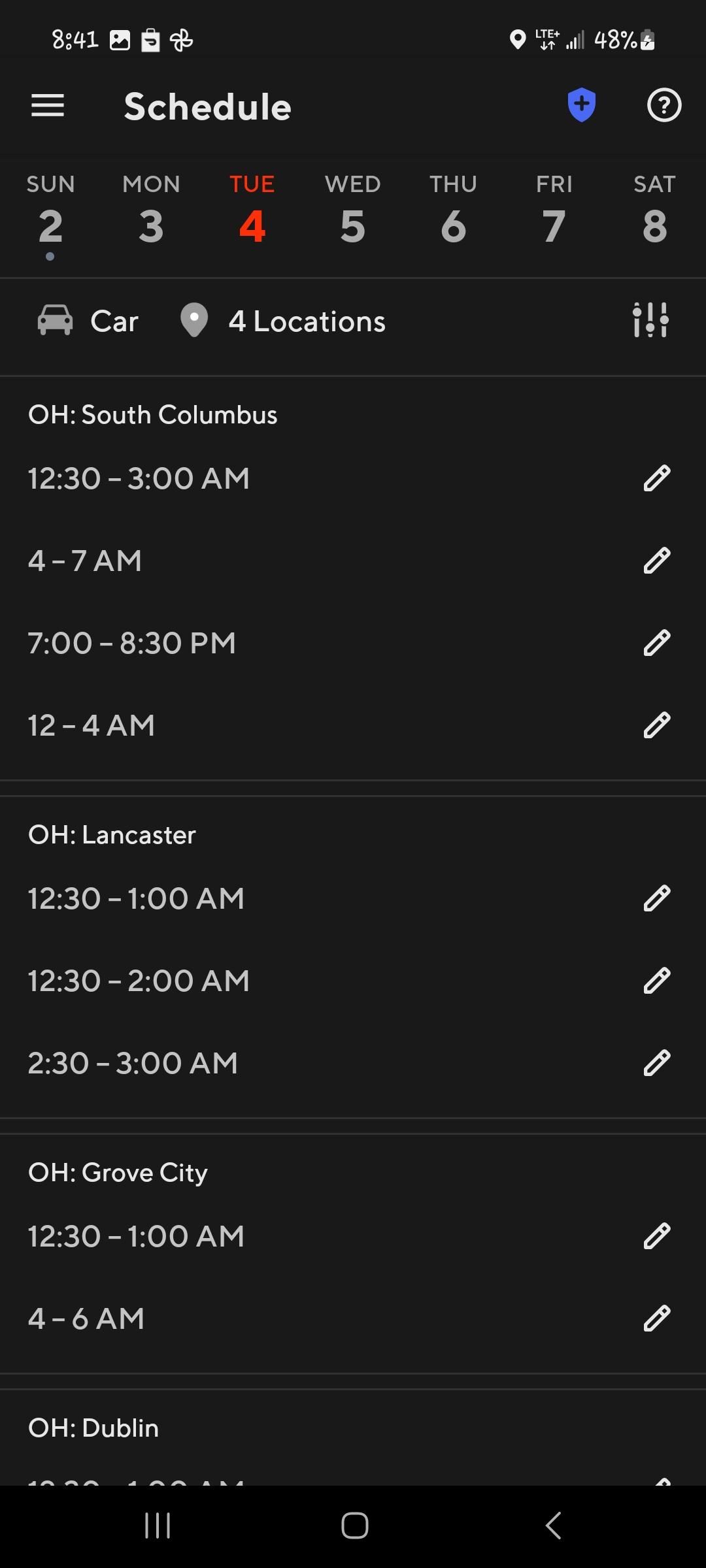Screen dimensions: 706x1568
Task: Go back using the system back button
Action: (553, 1526)
